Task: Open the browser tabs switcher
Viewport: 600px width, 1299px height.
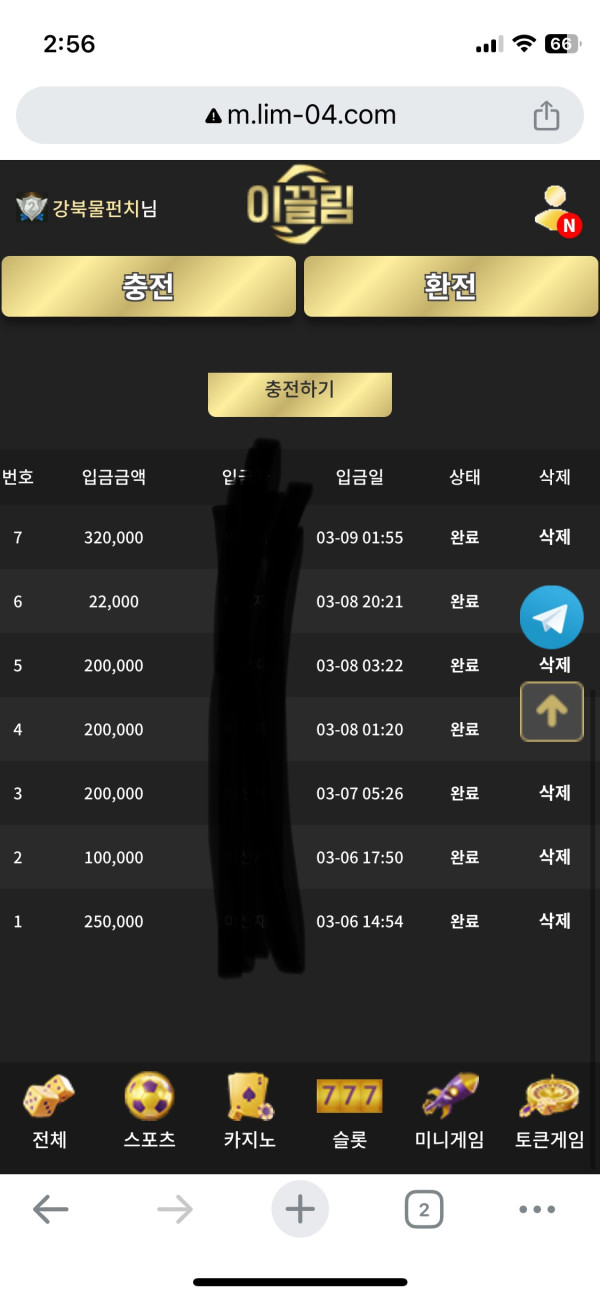Action: [x=424, y=1210]
